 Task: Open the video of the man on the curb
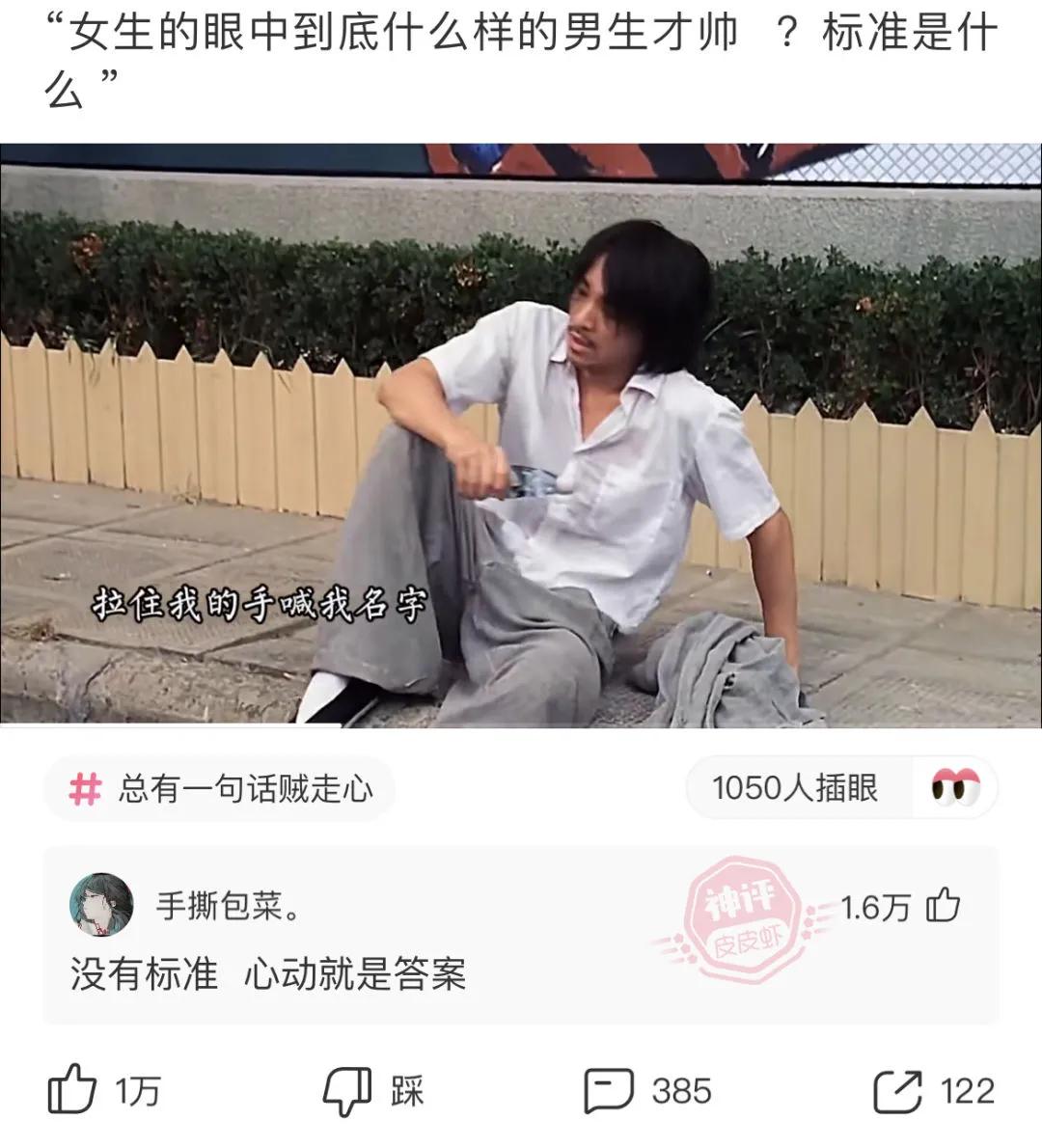point(521,434)
